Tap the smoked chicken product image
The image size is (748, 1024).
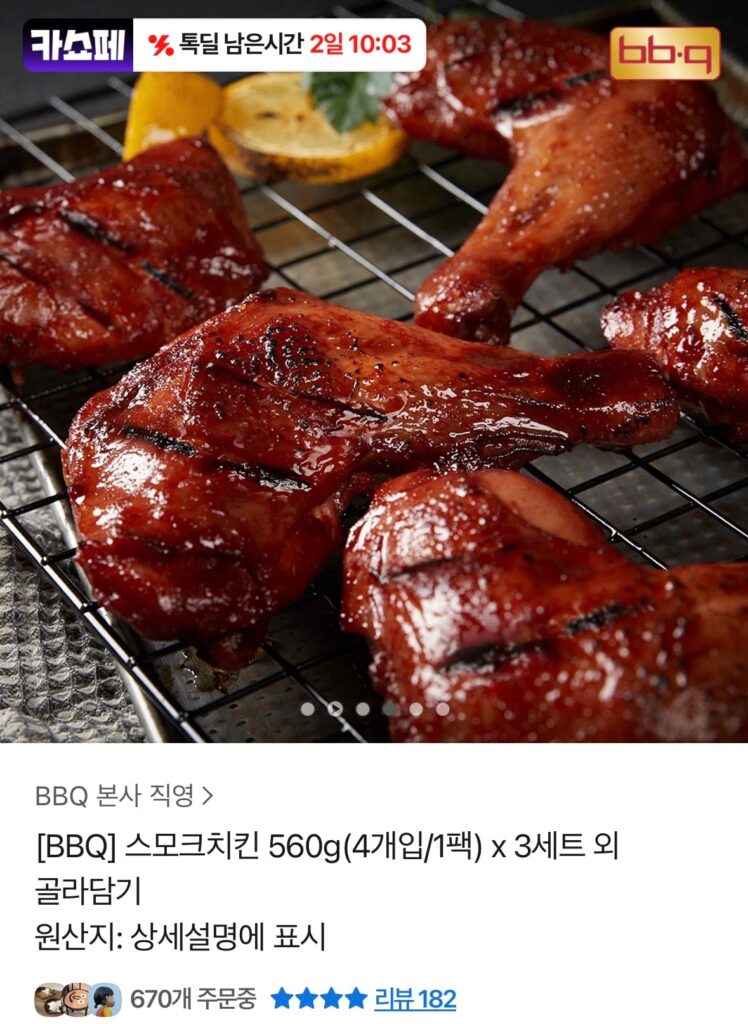[374, 400]
